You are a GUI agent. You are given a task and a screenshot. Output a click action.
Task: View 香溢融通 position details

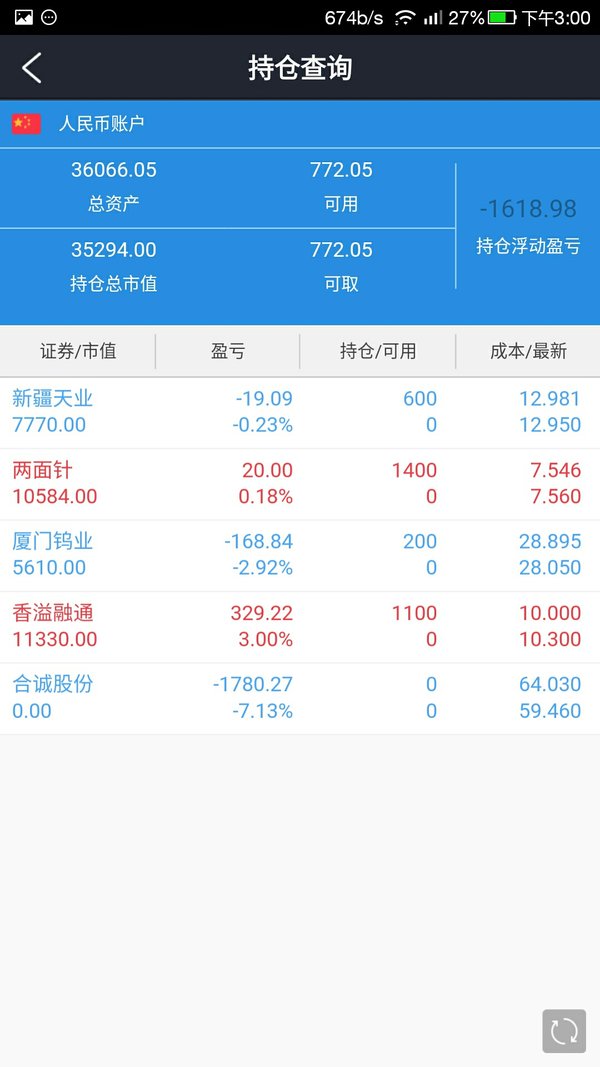click(300, 627)
